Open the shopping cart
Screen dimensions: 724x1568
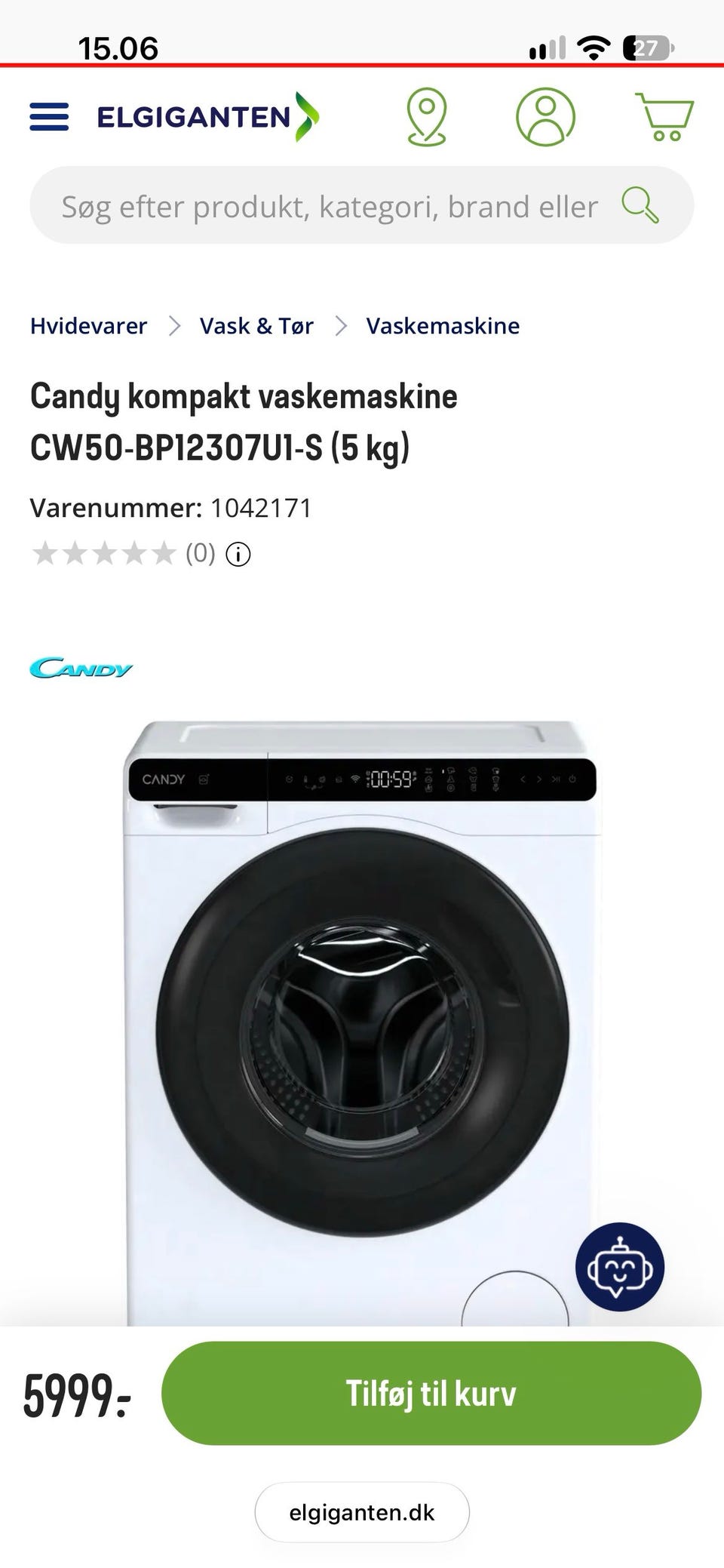click(x=664, y=117)
